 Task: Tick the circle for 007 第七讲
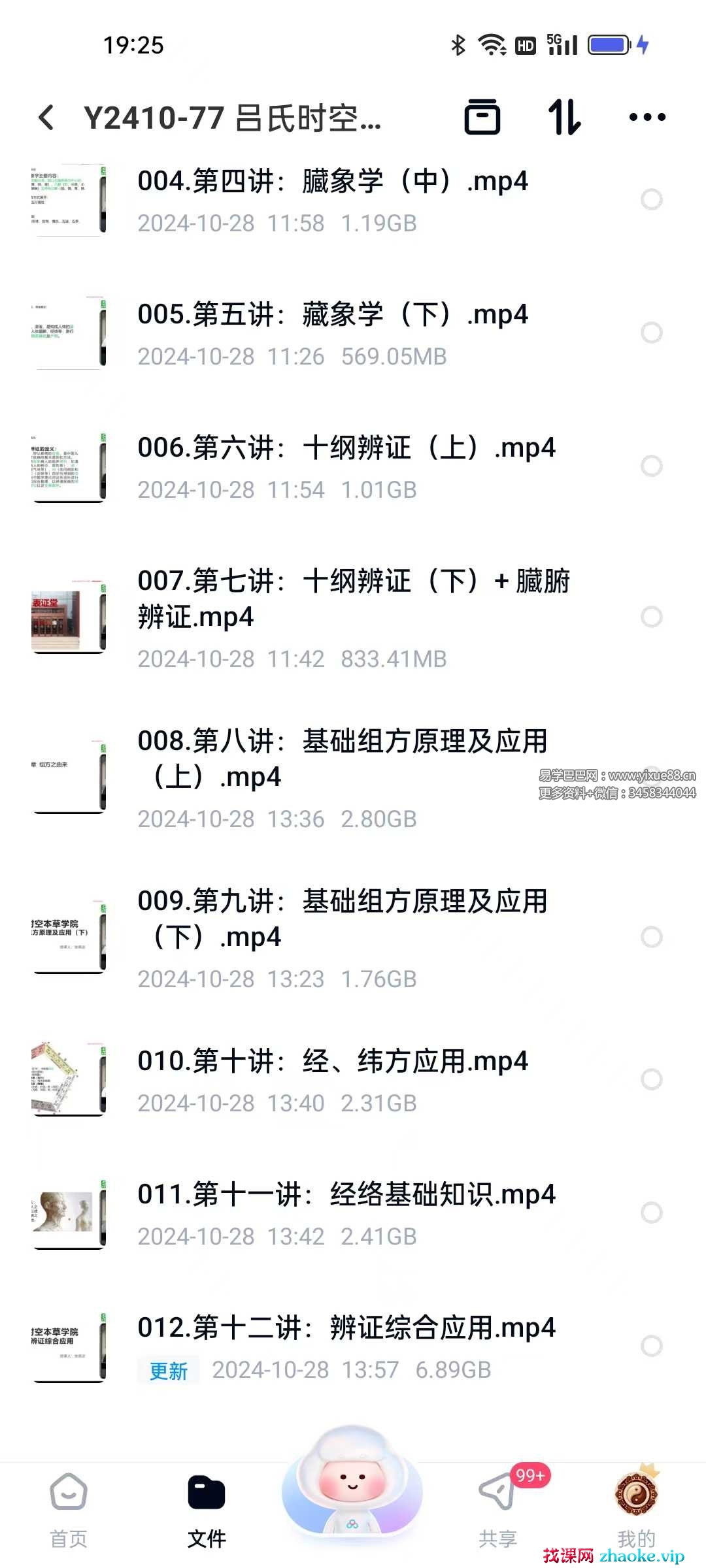pyautogui.click(x=651, y=617)
